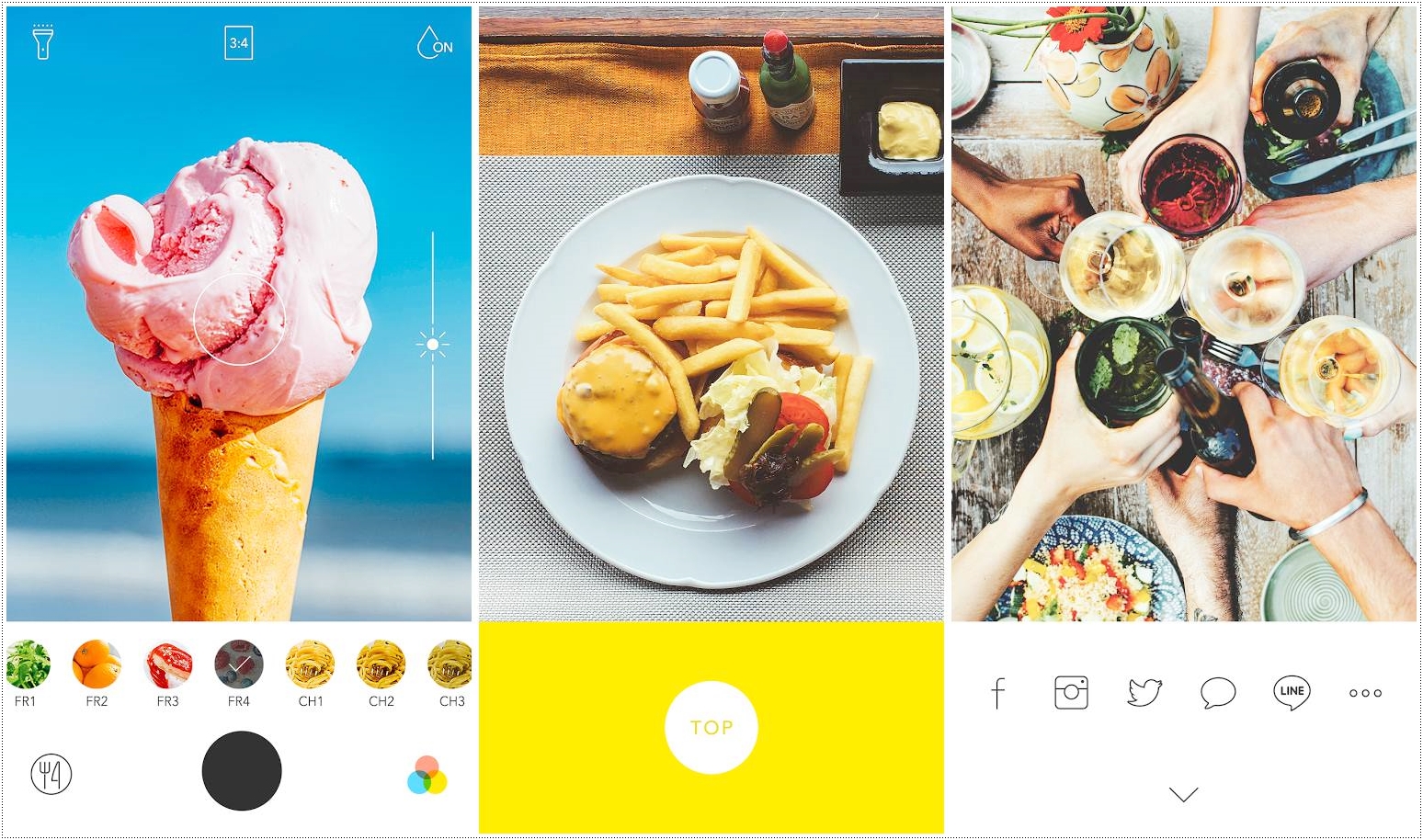Share via the LINE icon
The width and height of the screenshot is (1423, 840).
tap(1292, 692)
